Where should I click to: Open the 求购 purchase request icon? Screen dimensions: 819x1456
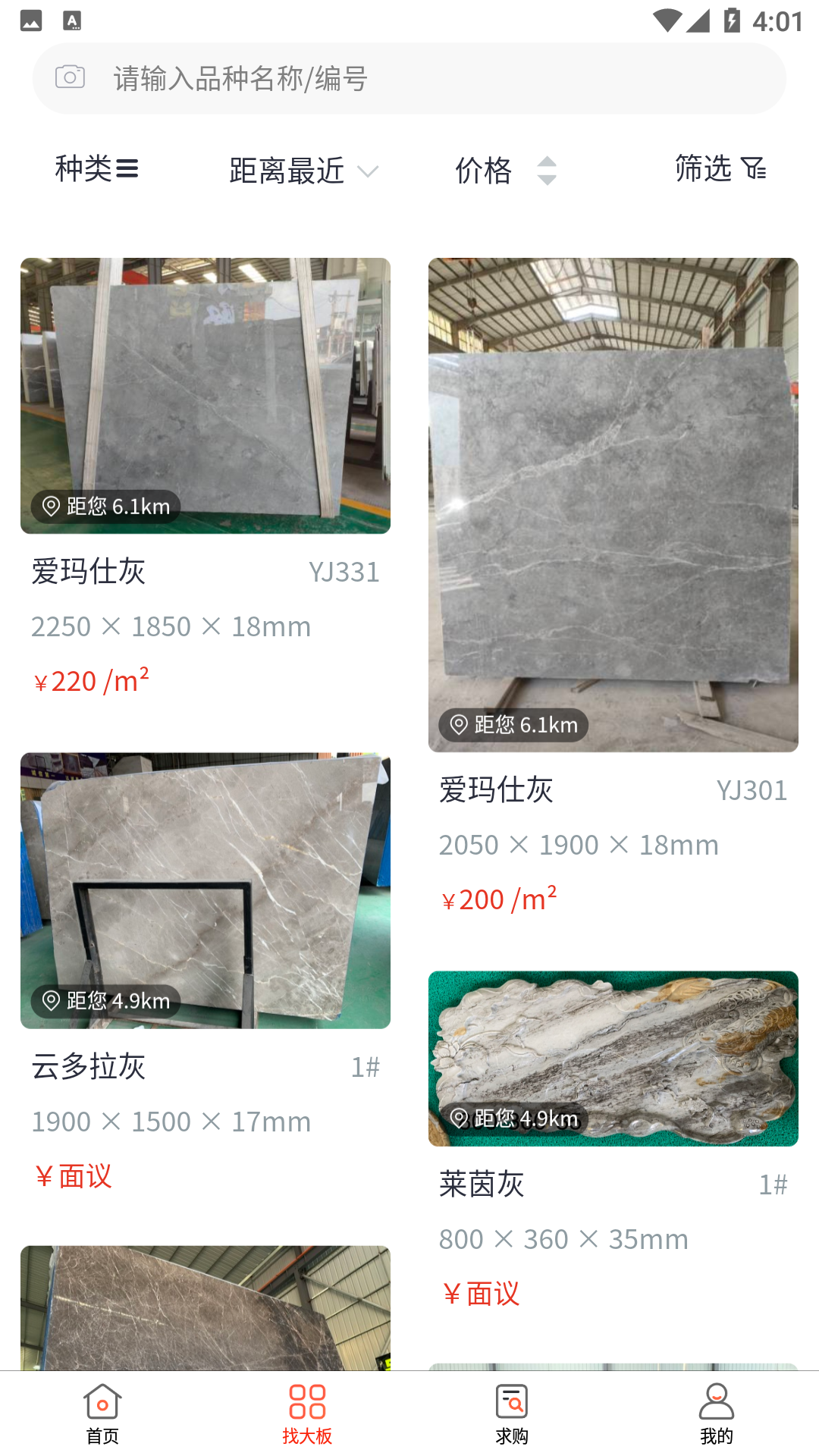pyautogui.click(x=511, y=1404)
